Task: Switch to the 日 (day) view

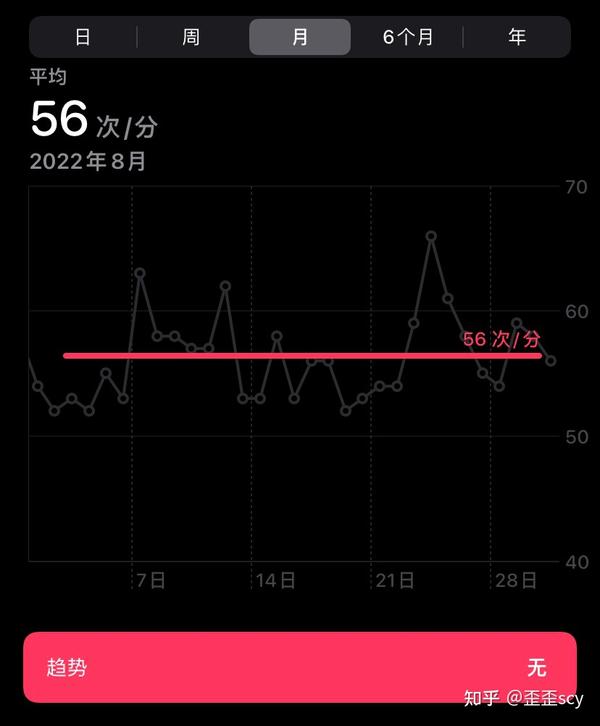Action: pos(83,37)
